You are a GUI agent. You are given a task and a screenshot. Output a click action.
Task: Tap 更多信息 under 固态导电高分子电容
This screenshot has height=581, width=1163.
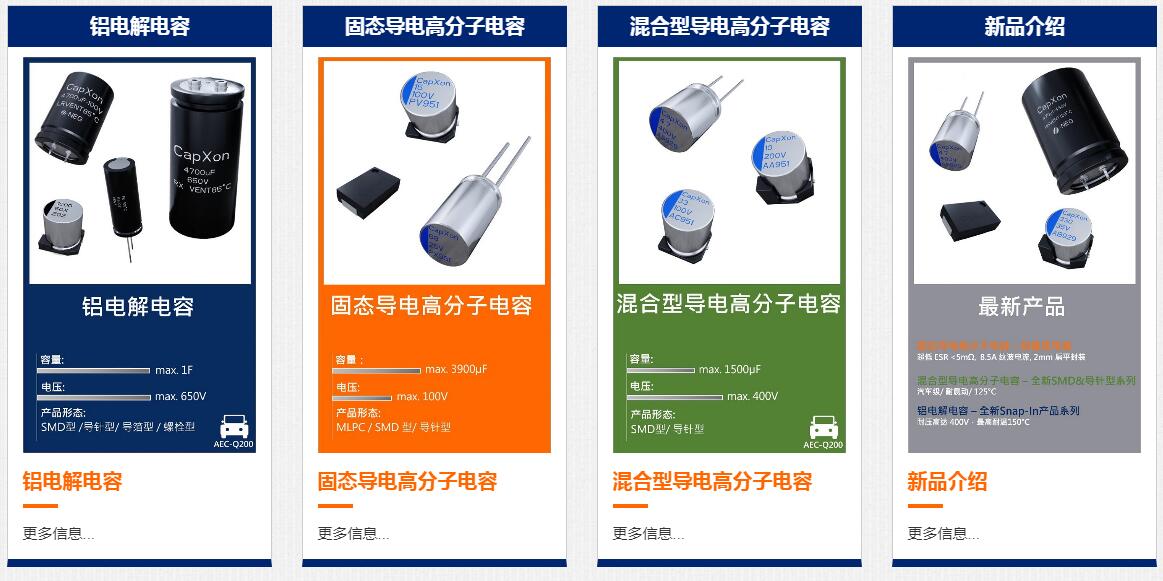pos(354,533)
